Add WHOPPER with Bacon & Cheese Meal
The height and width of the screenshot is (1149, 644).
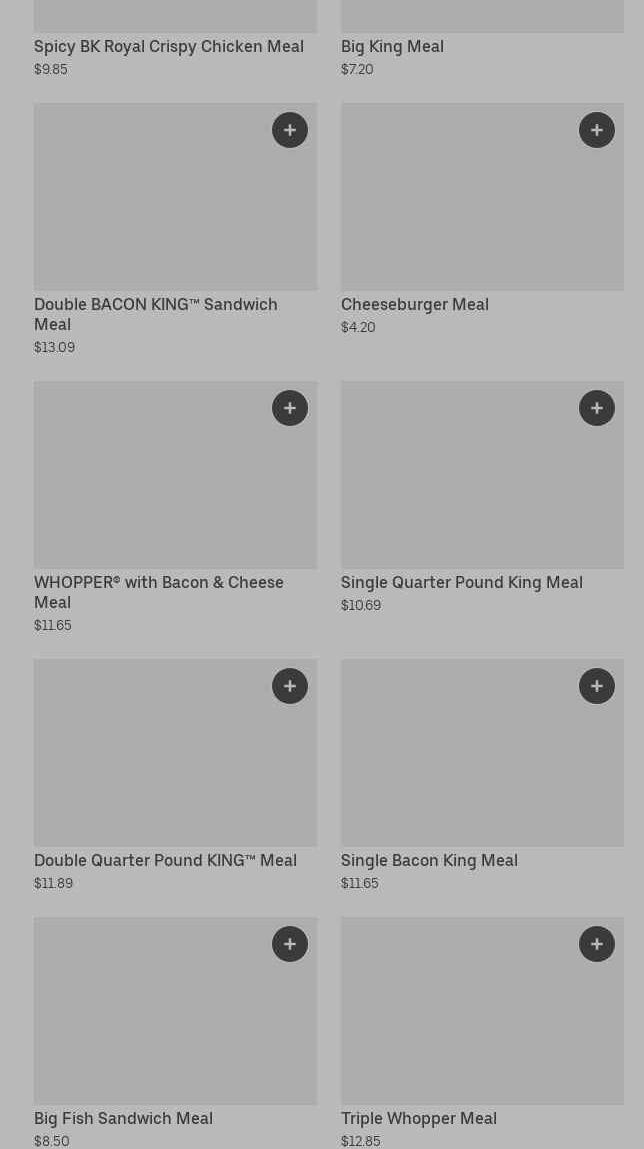[290, 408]
